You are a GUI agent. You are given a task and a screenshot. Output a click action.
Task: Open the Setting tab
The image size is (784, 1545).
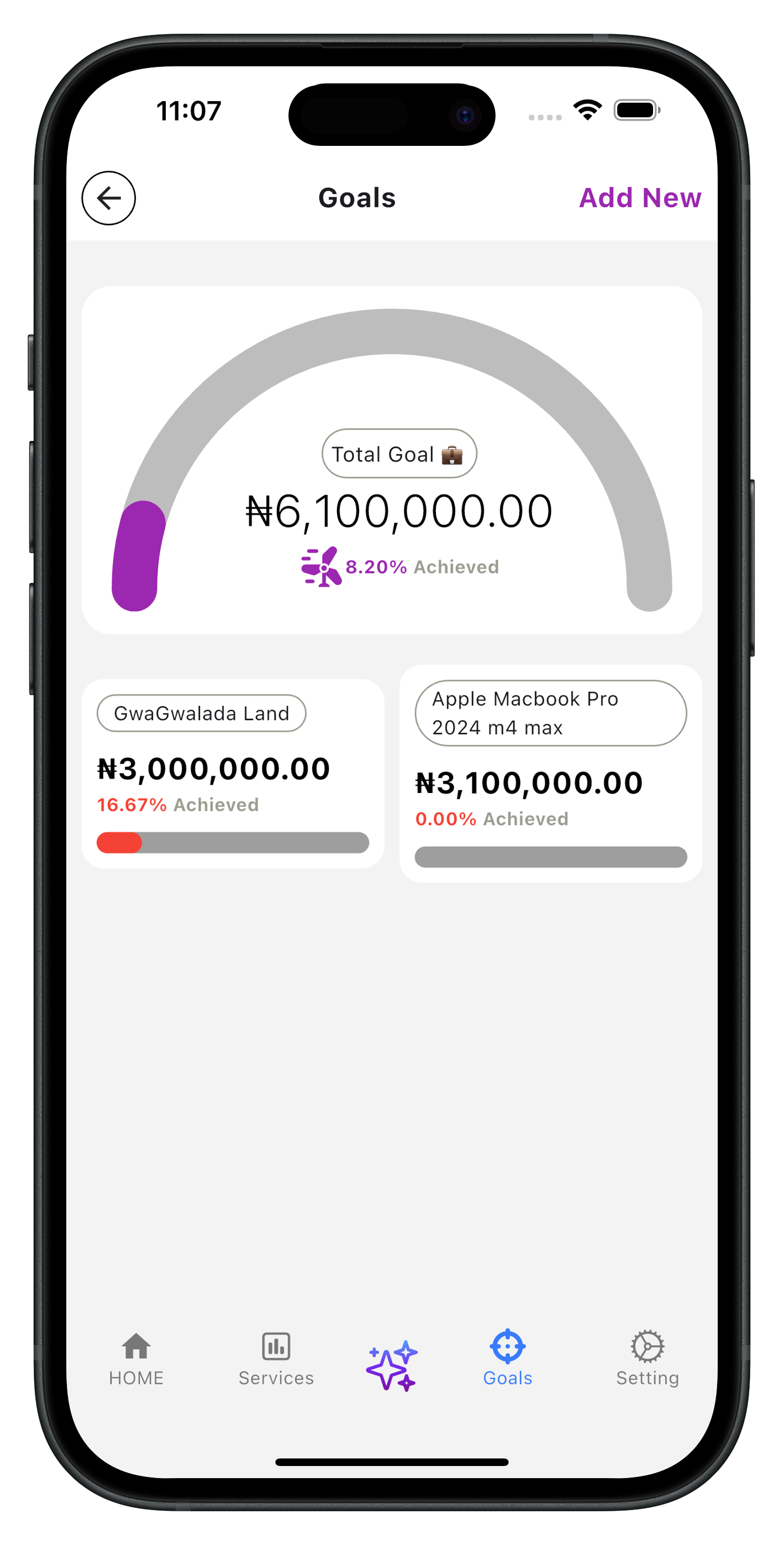pos(647,1359)
